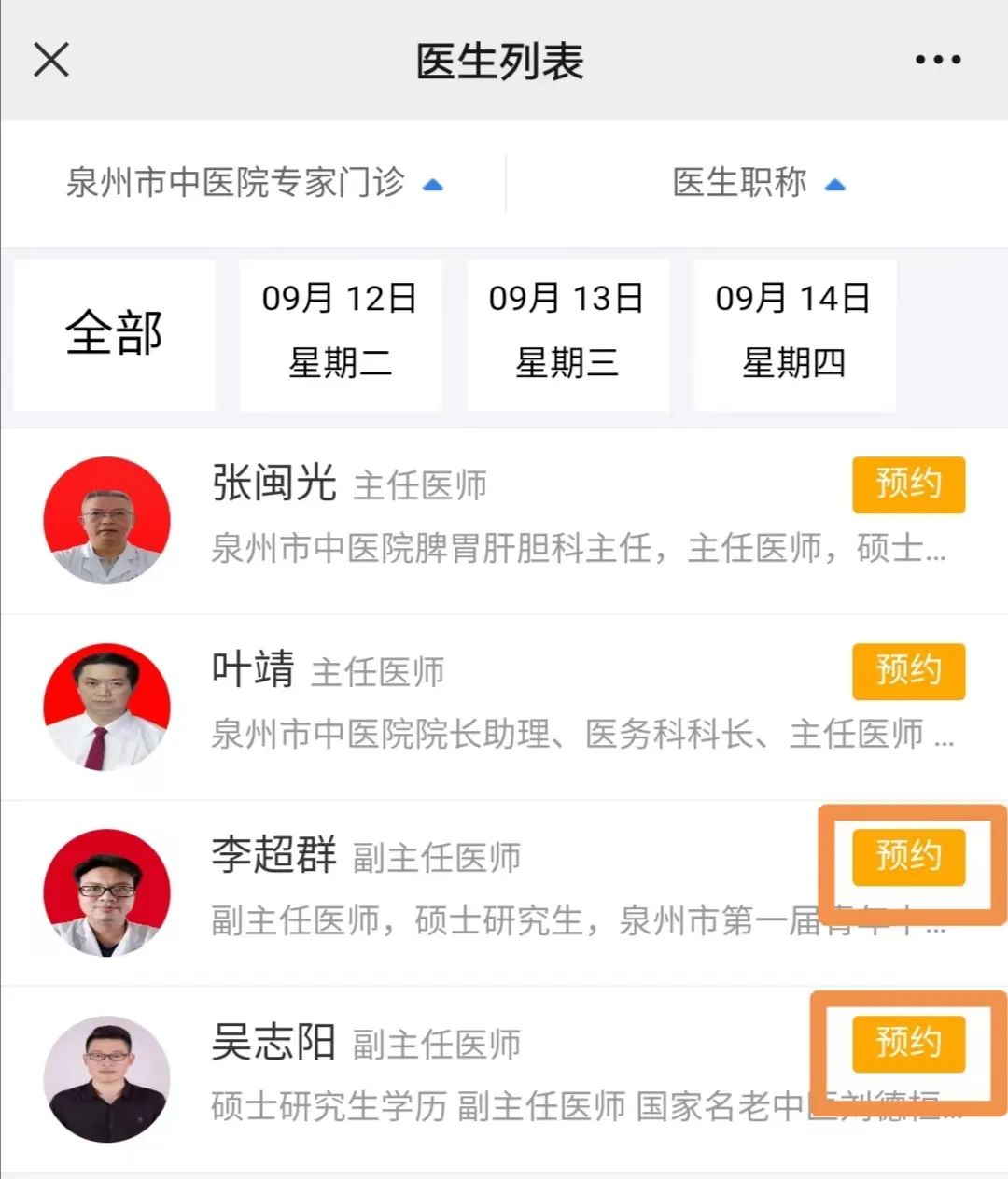Screen dimensions: 1008x1179
Task: Select the 全部 date tab
Action: click(114, 333)
